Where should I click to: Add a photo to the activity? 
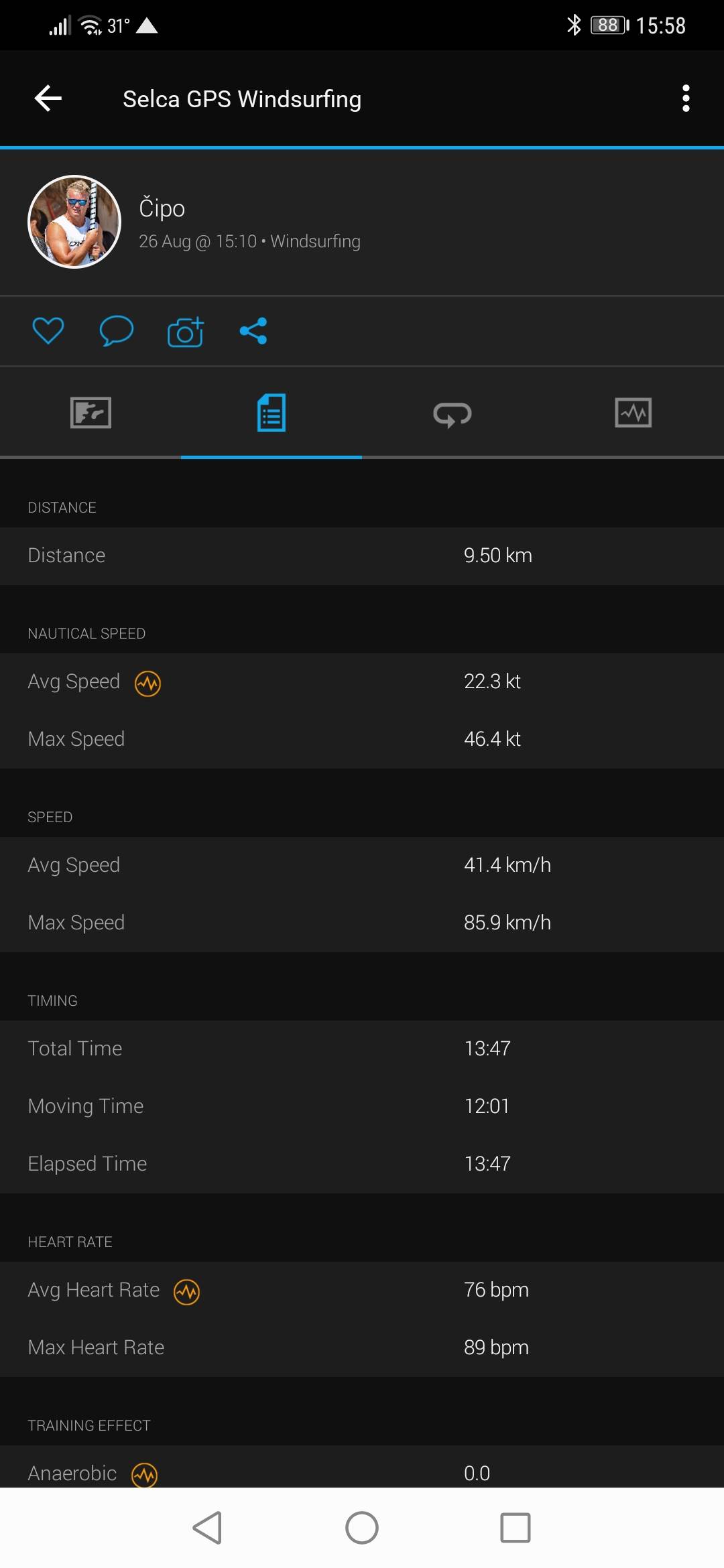(186, 331)
